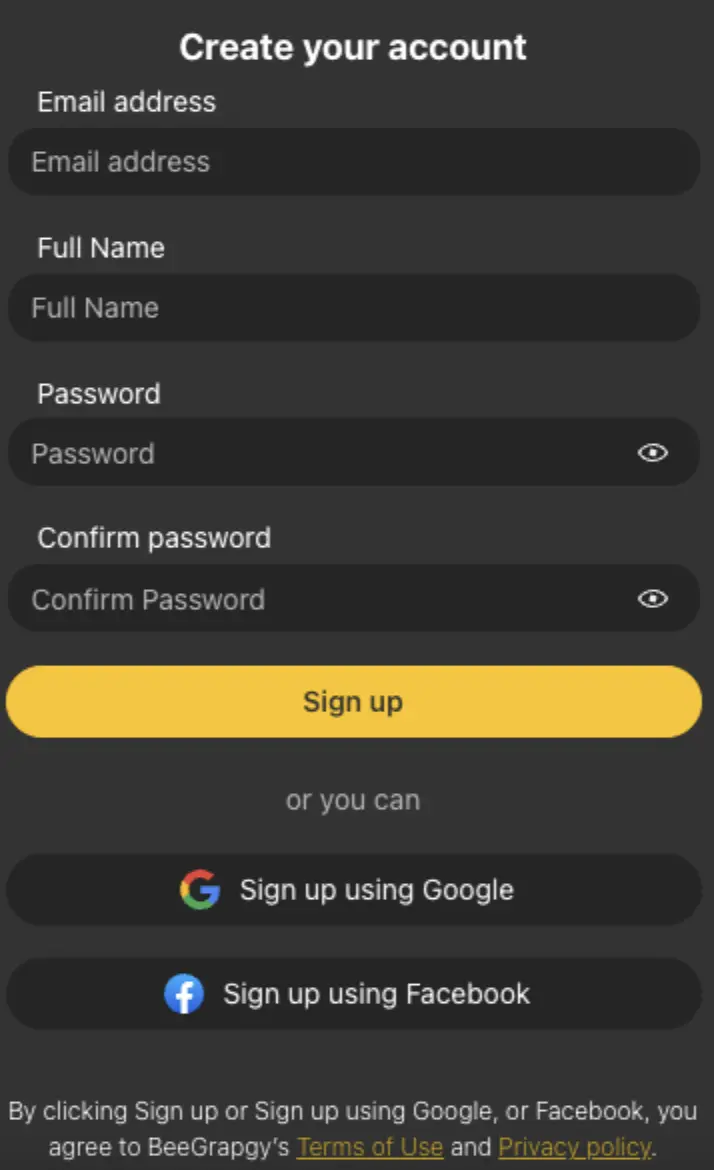714x1170 pixels.
Task: Submit with the yellow Sign up button
Action: click(x=353, y=702)
